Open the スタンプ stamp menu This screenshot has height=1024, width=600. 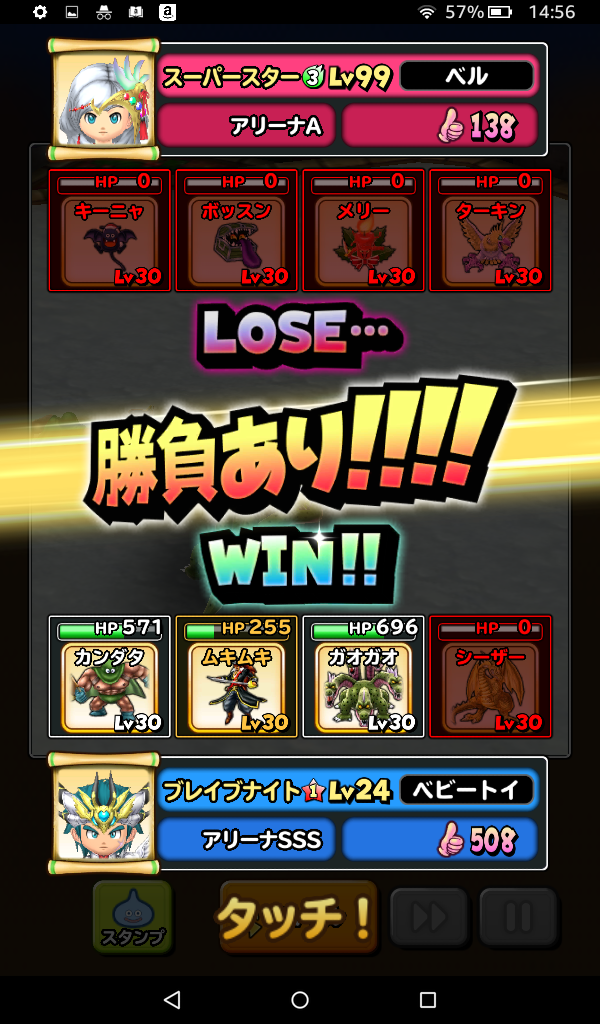132,917
